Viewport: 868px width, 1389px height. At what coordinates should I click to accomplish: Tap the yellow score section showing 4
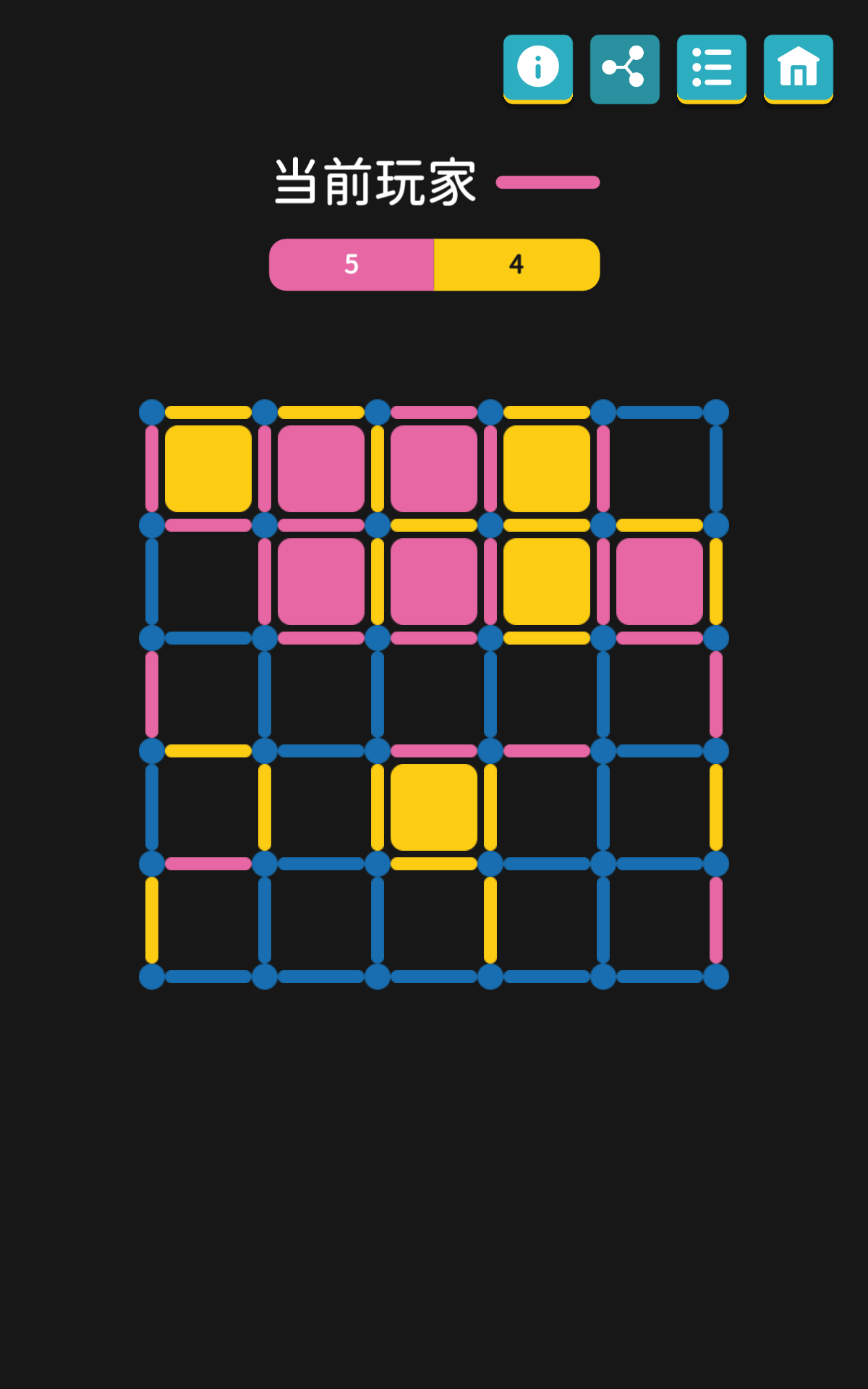point(515,266)
